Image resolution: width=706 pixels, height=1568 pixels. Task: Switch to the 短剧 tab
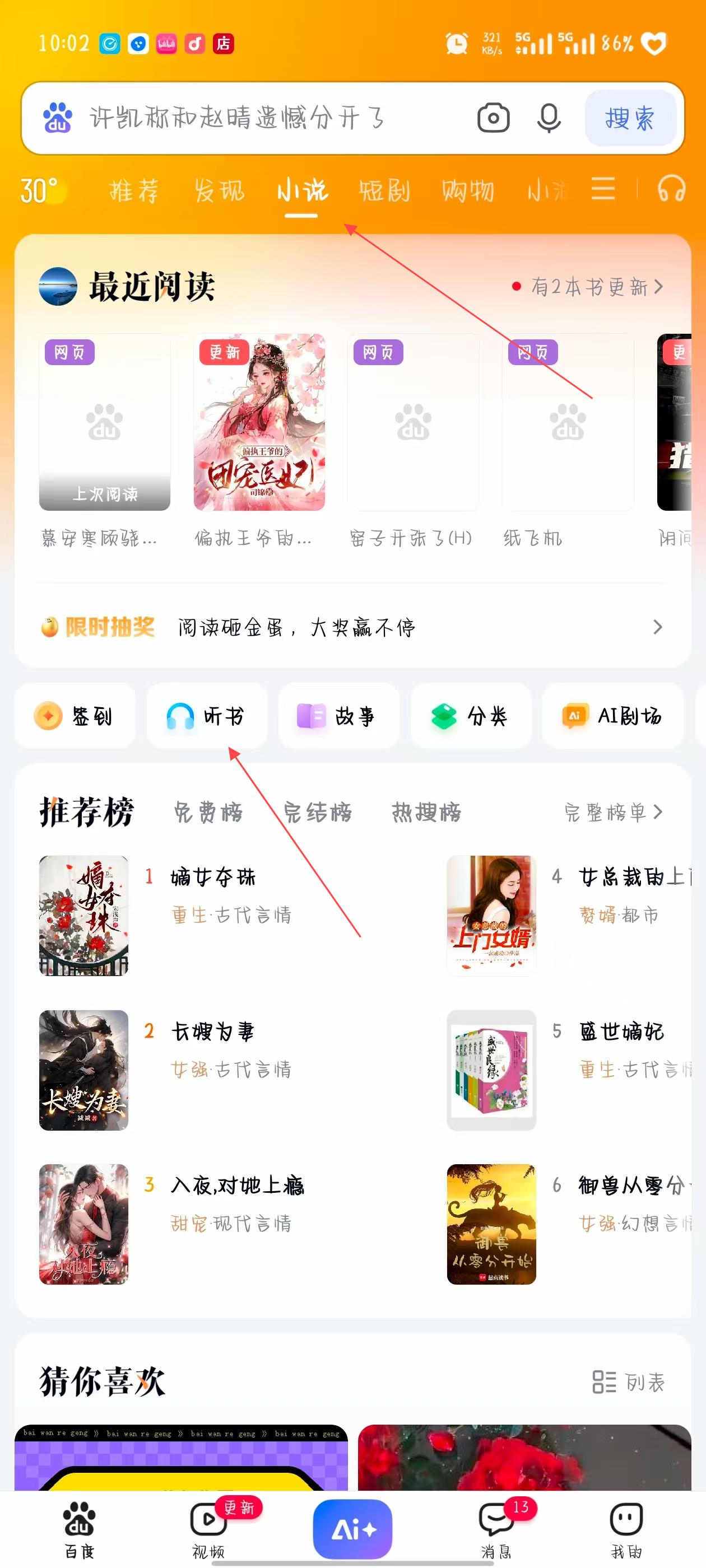point(384,191)
